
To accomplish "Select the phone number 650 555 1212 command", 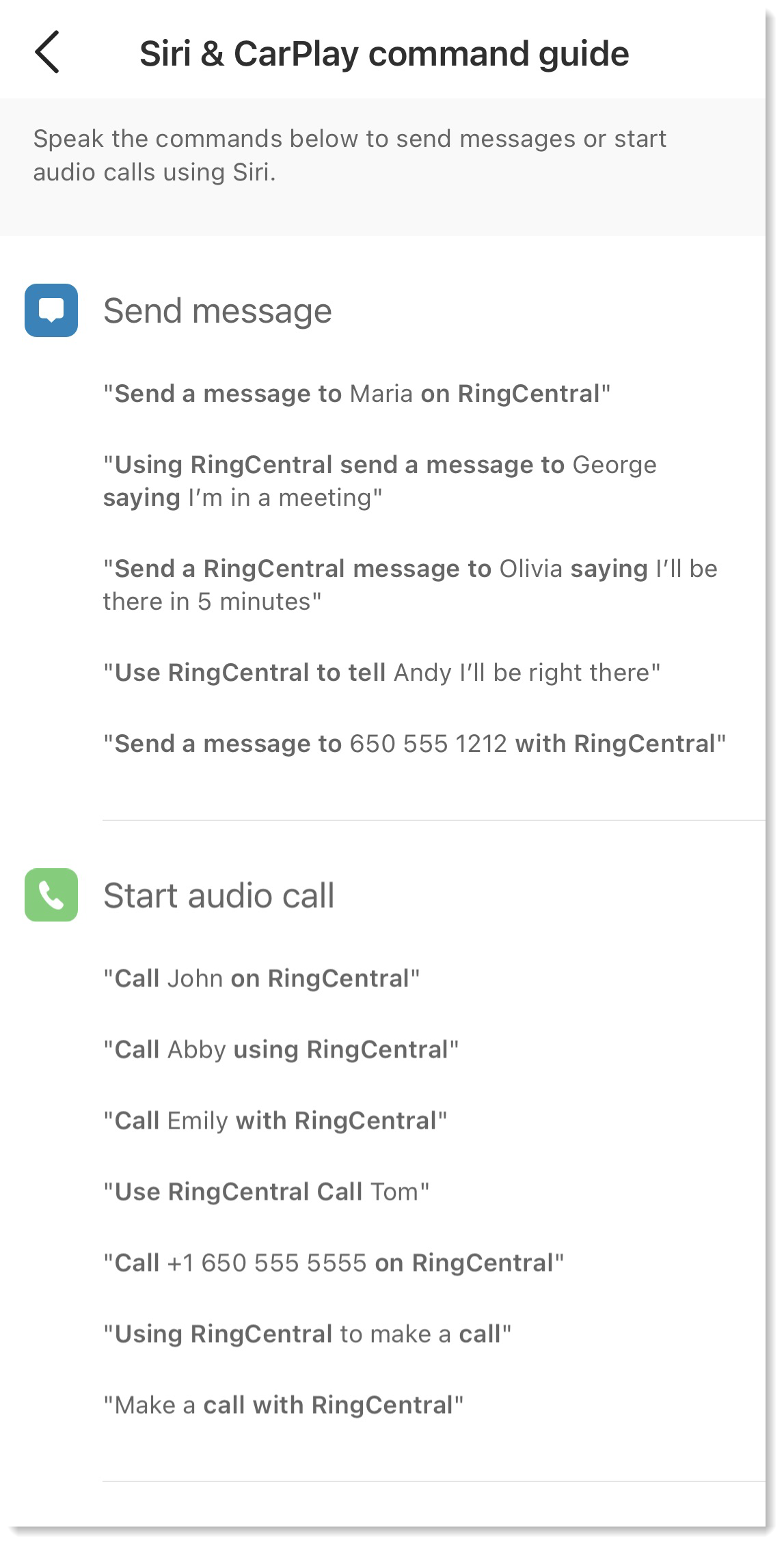I will [x=414, y=742].
